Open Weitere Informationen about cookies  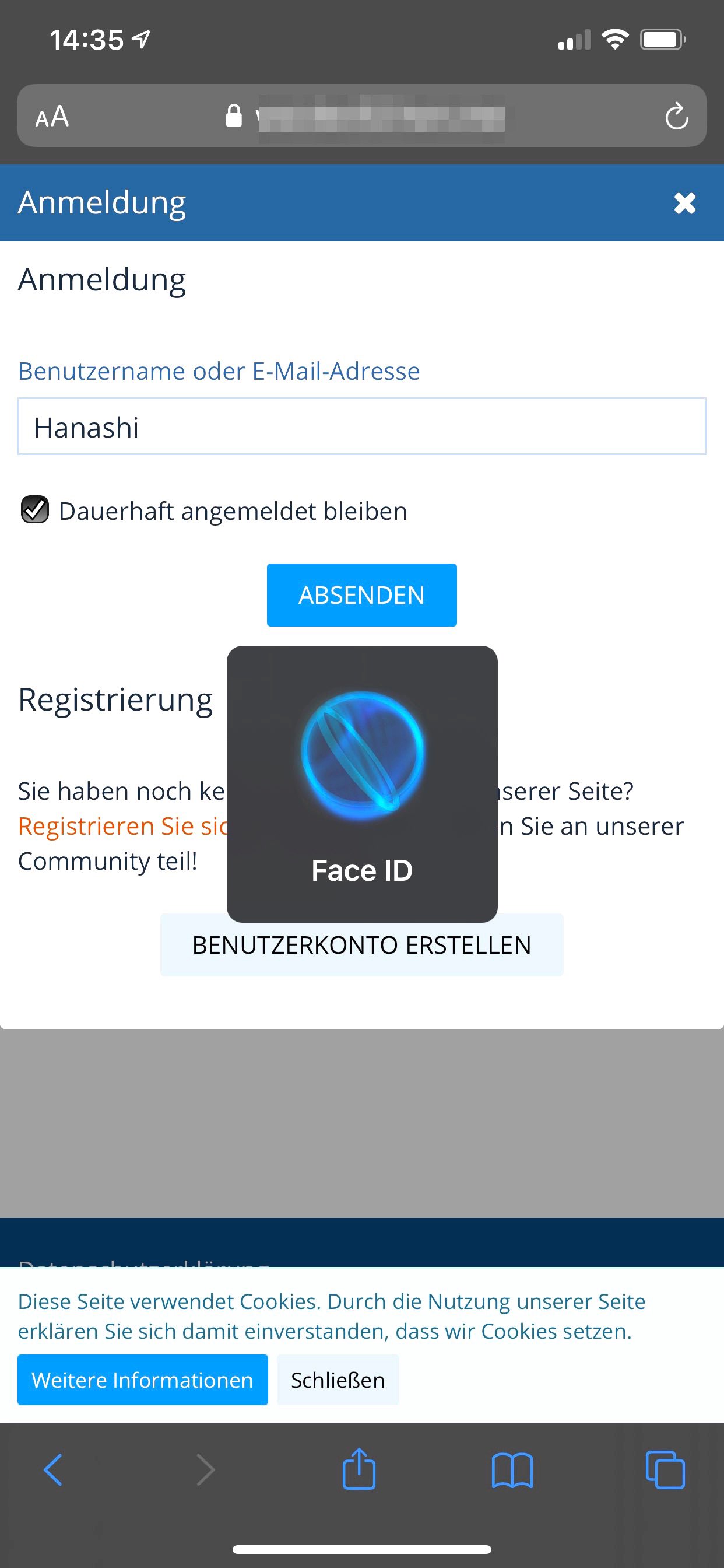142,1380
